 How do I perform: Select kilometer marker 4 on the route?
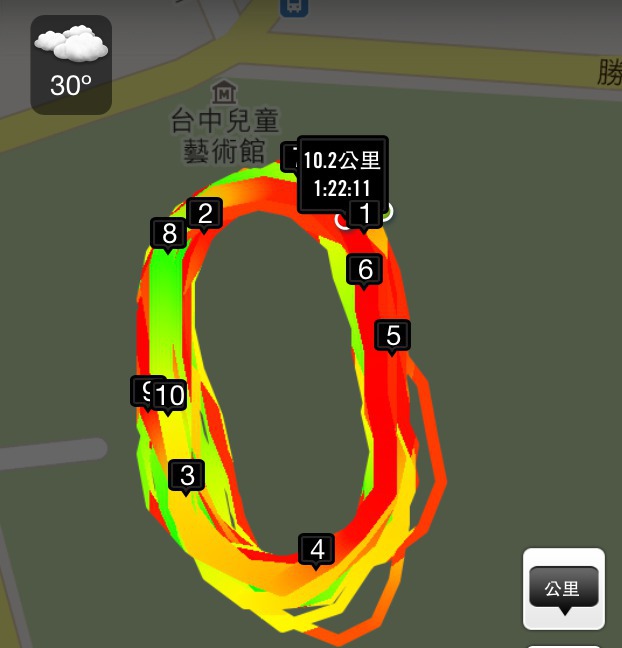(x=317, y=549)
